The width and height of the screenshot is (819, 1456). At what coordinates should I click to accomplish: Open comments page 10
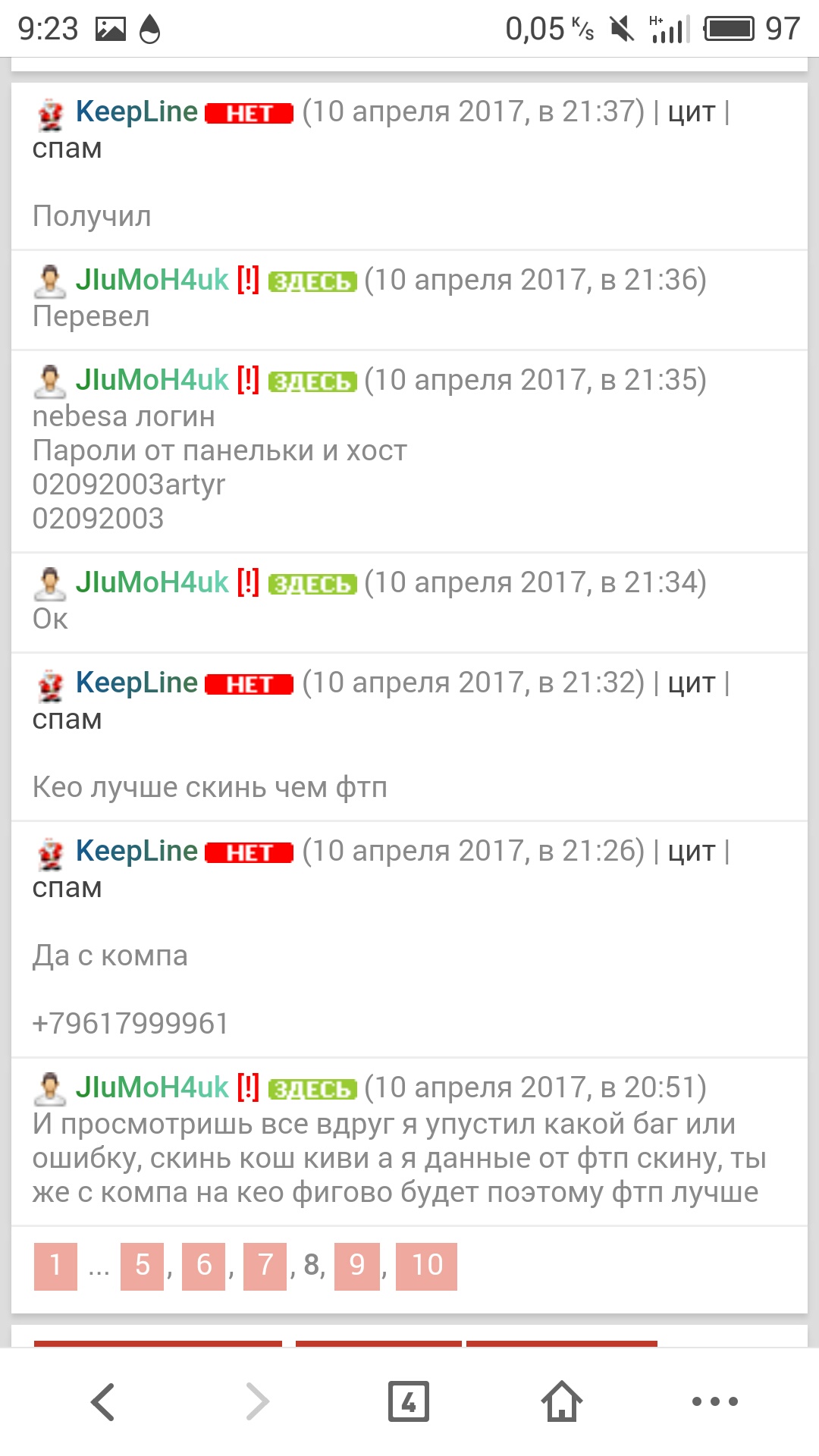coord(426,1266)
